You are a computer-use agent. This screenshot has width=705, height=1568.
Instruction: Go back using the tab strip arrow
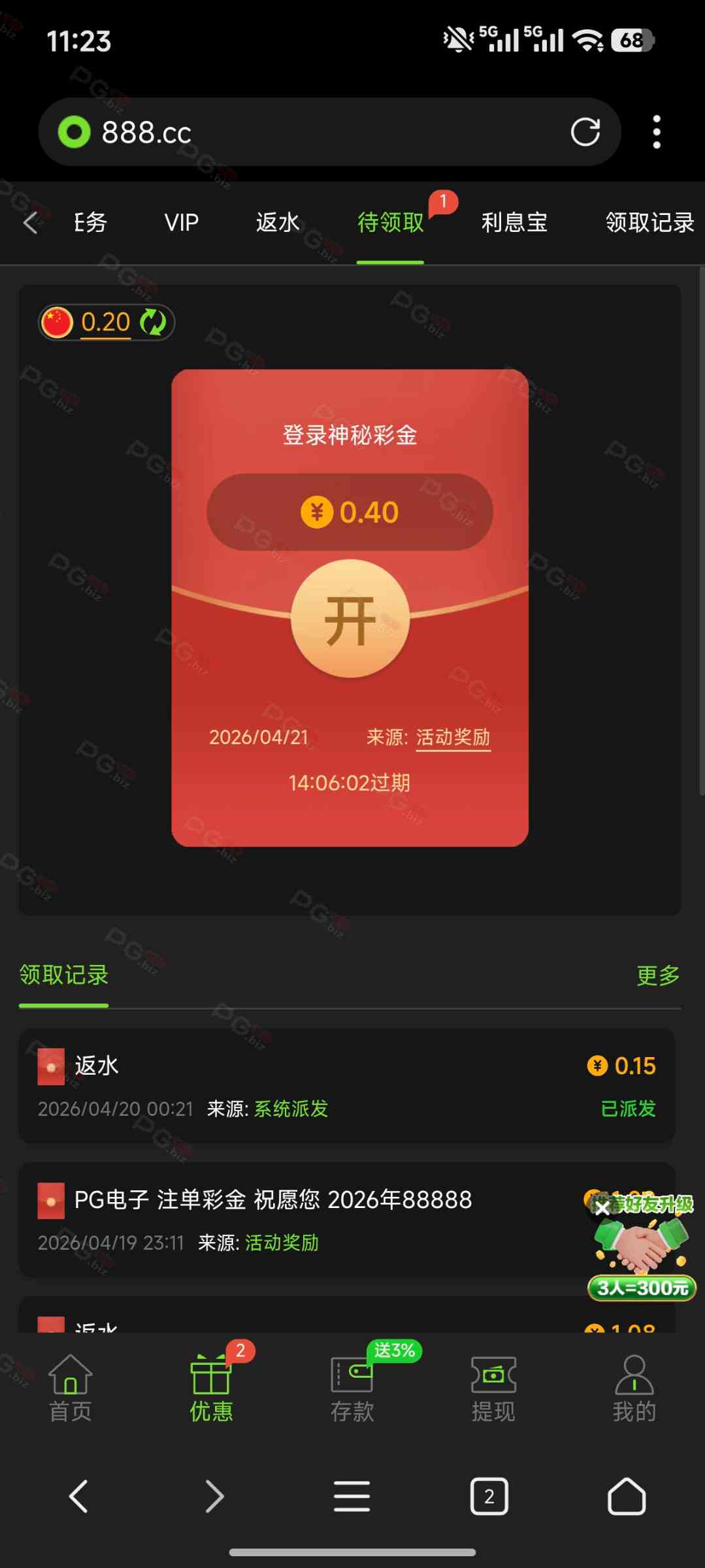pos(30,223)
